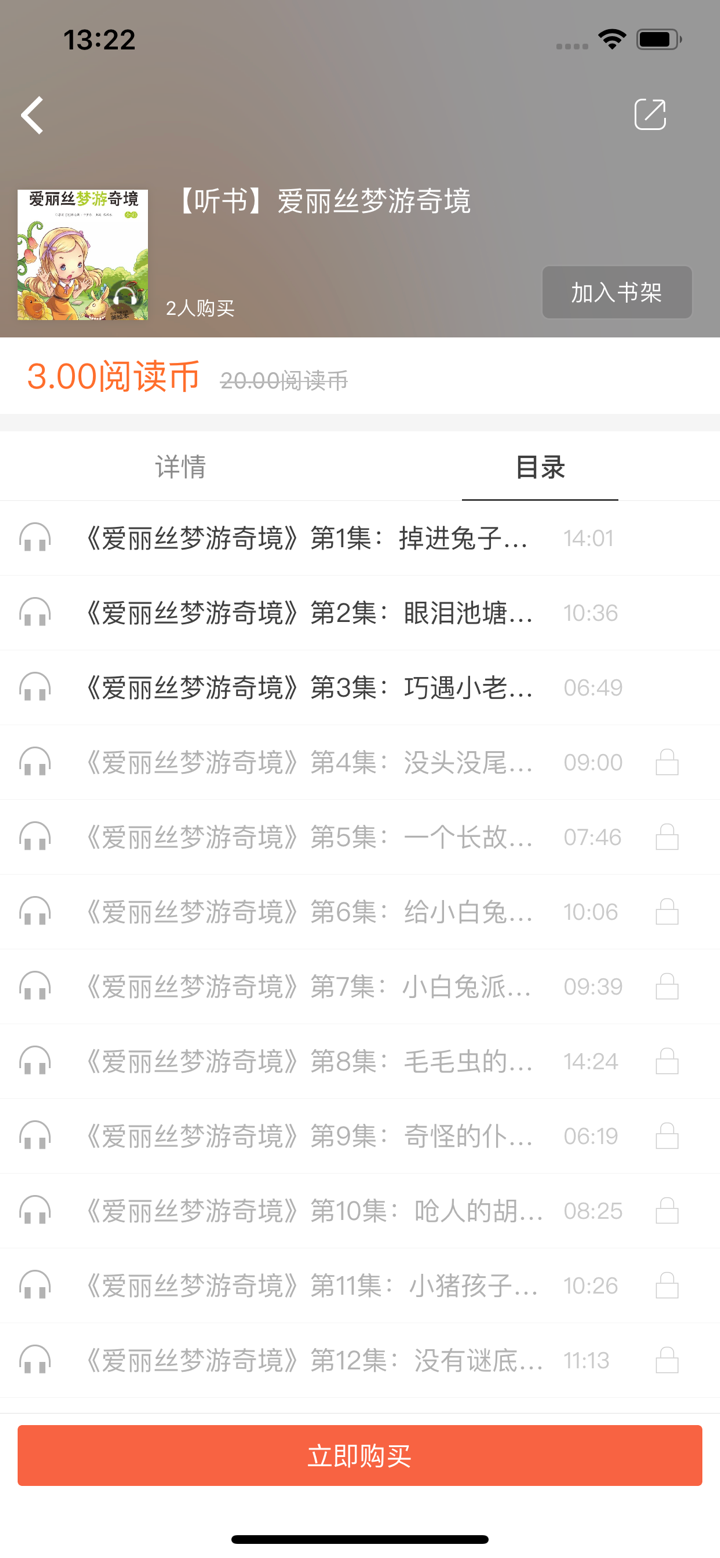Viewport: 720px width, 1558px height.
Task: Tap the back arrow to leave this page
Action: click(32, 114)
